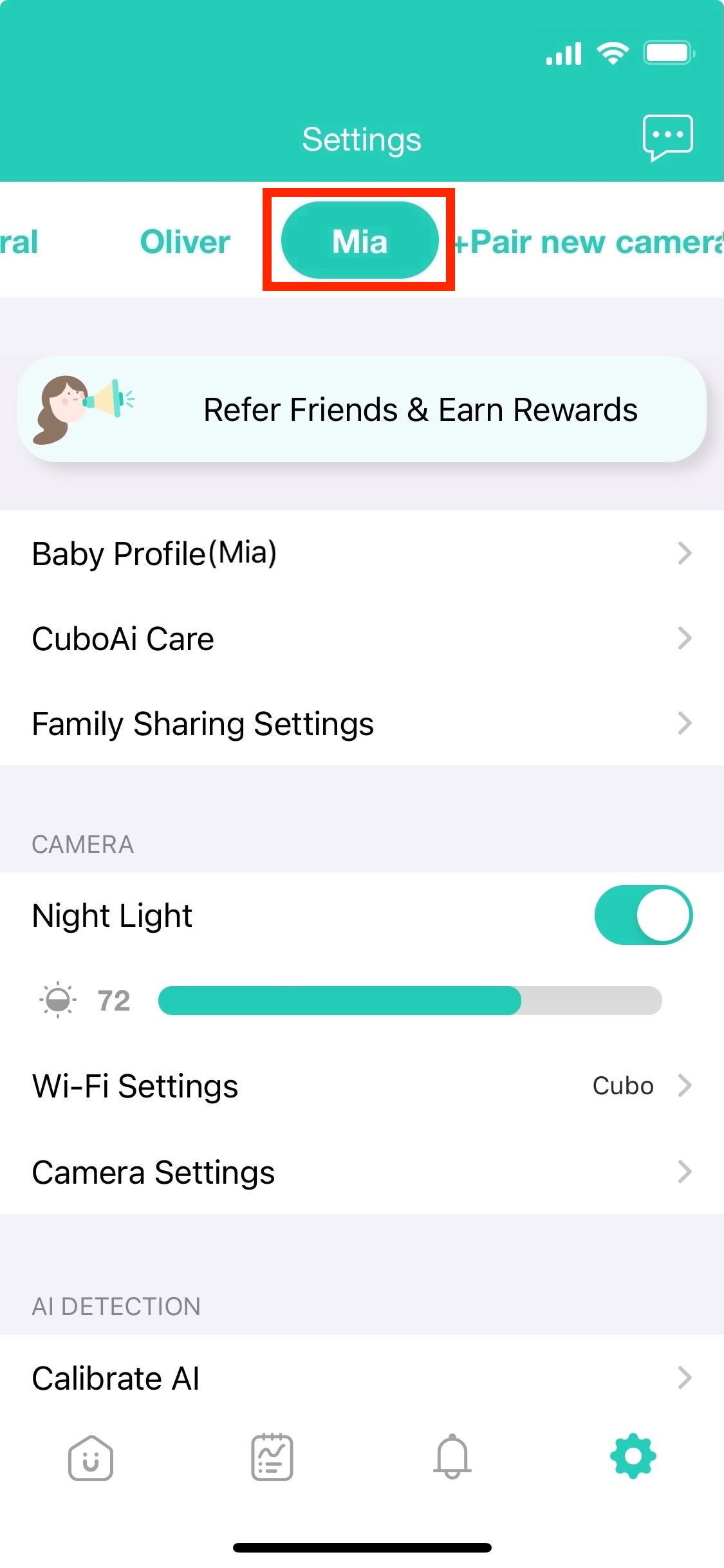The height and width of the screenshot is (1568, 724).
Task: Turn off the Night Light switch
Action: coord(643,915)
